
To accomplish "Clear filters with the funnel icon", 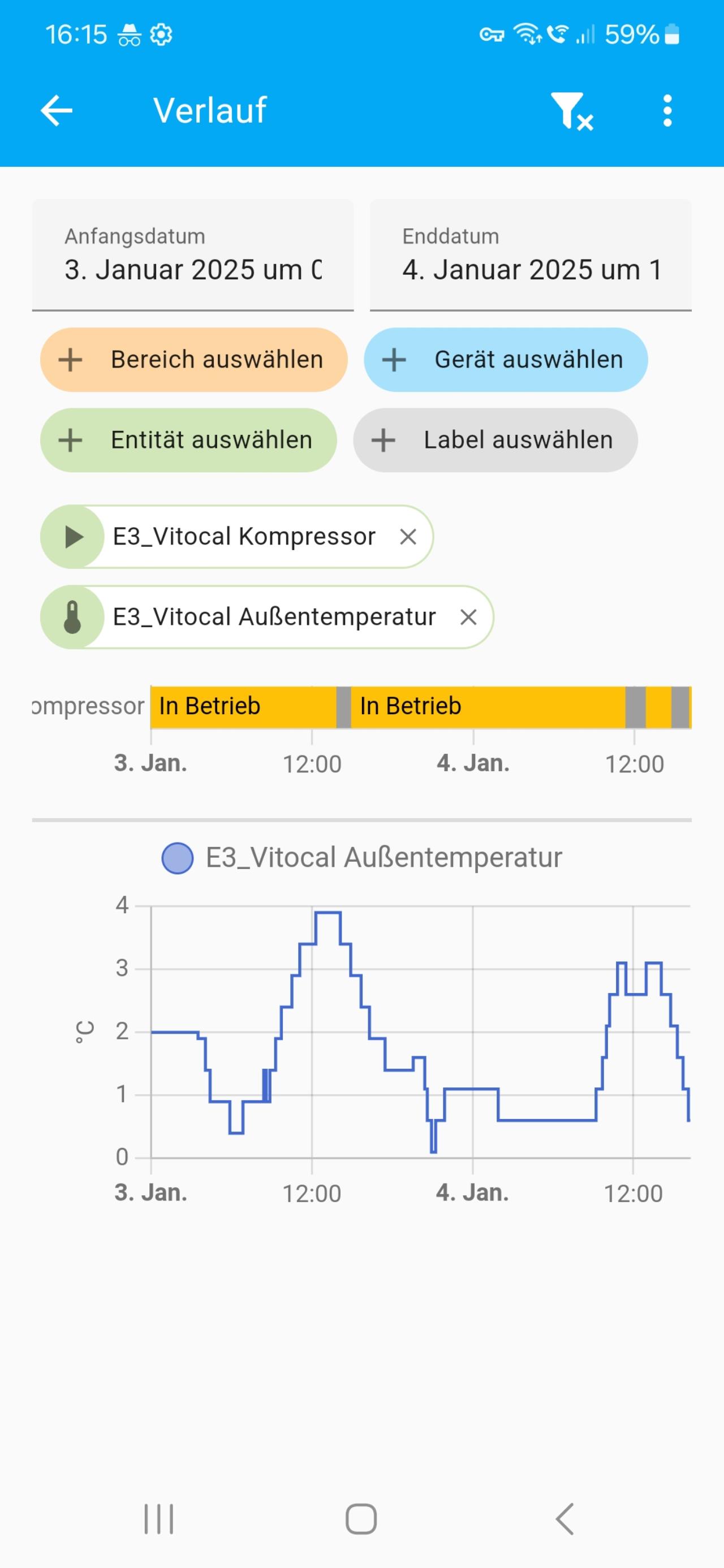I will [572, 111].
